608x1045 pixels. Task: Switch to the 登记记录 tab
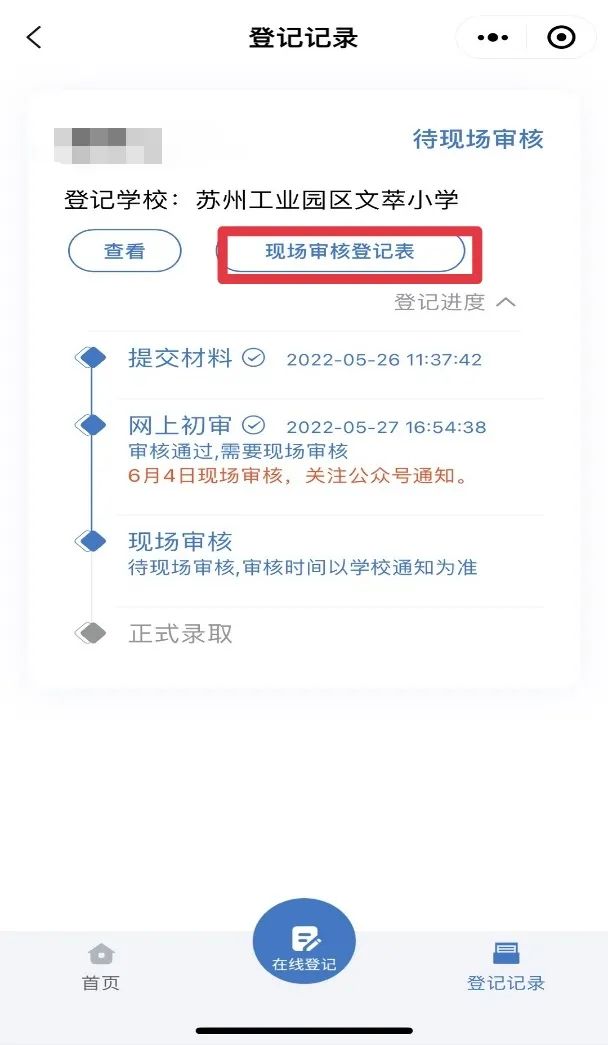(506, 966)
